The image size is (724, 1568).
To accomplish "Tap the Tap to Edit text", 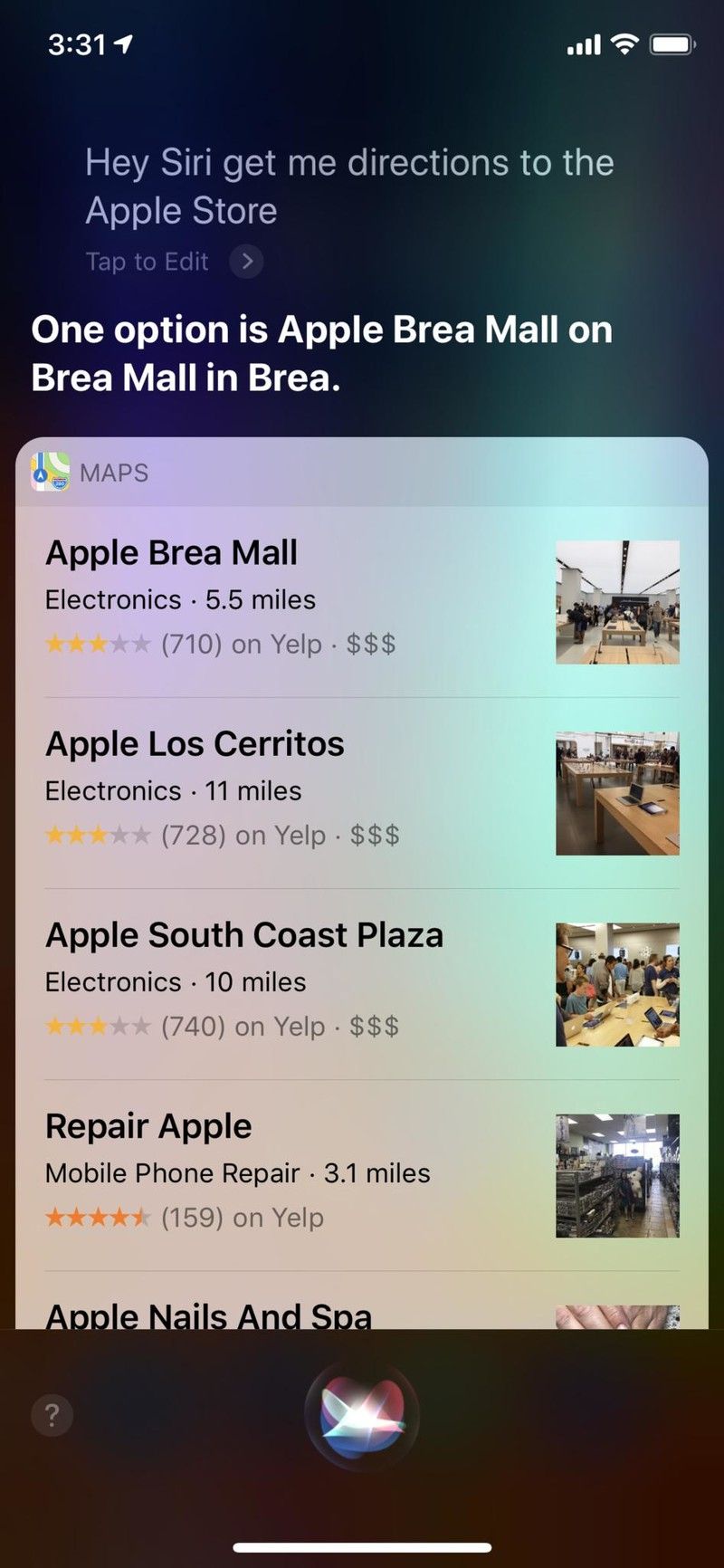I will click(x=147, y=262).
